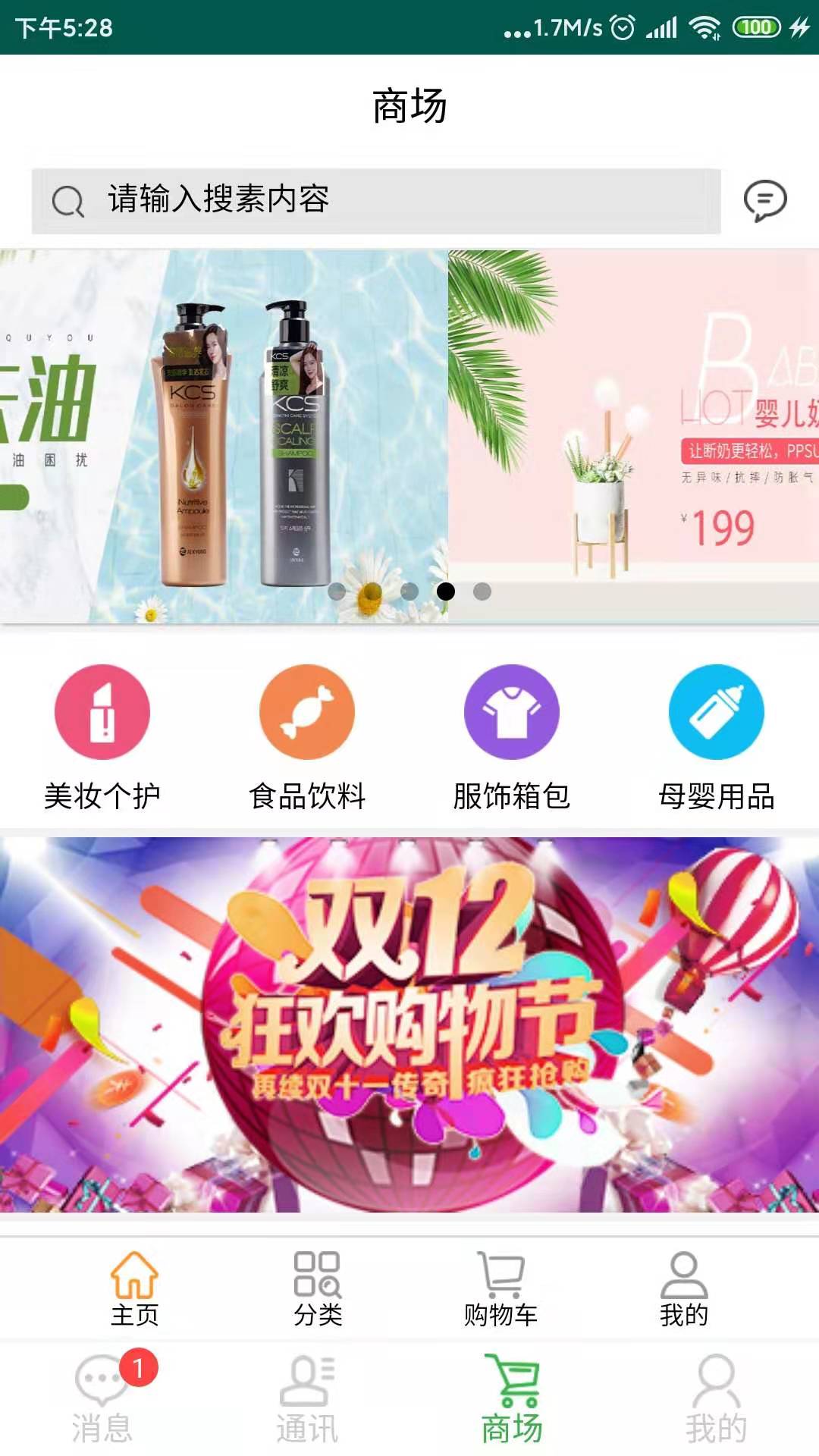Tap the search box 请输入搜素内容
The image size is (819, 1456).
(x=375, y=200)
